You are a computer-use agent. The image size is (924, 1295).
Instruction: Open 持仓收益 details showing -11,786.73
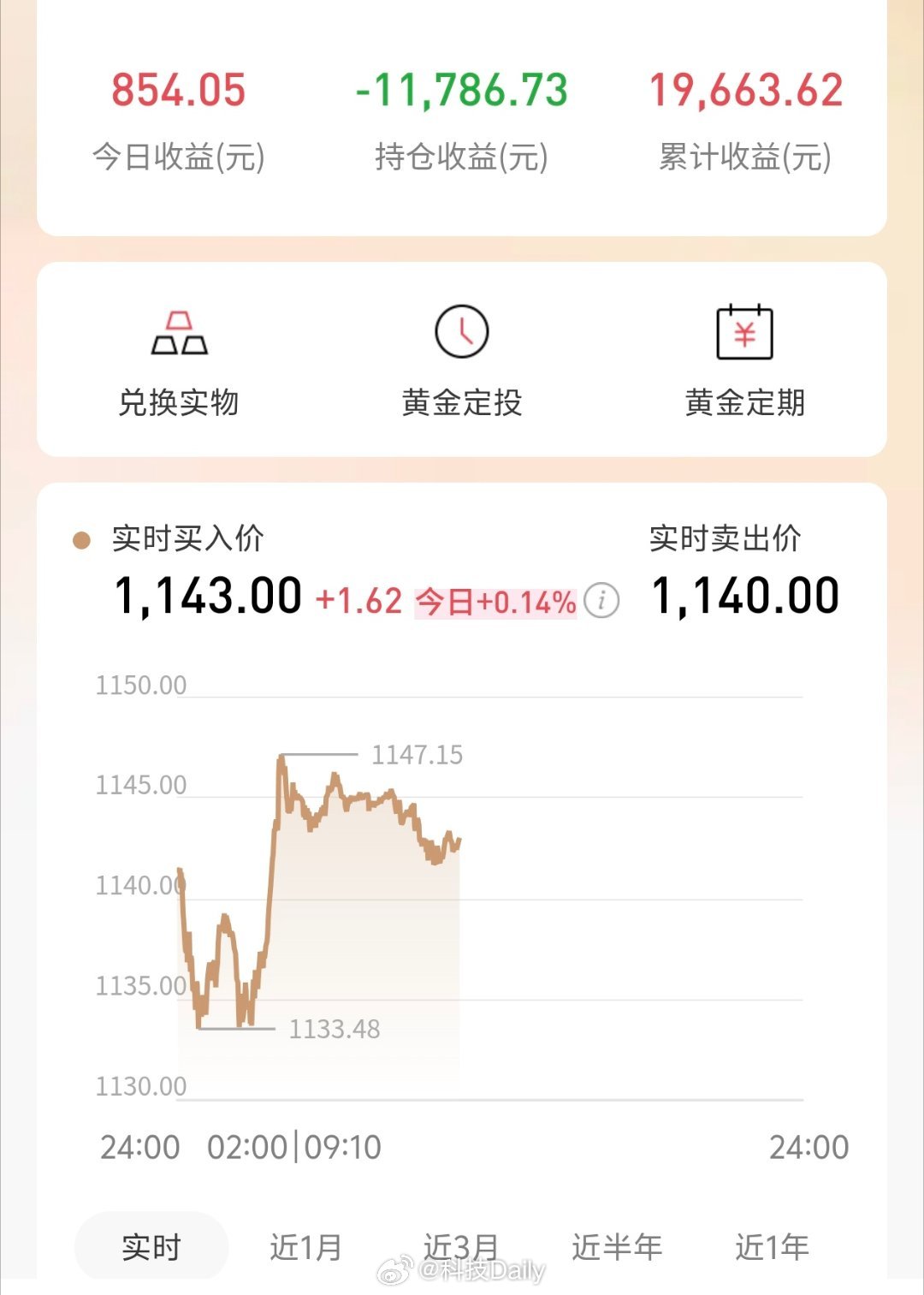click(460, 91)
